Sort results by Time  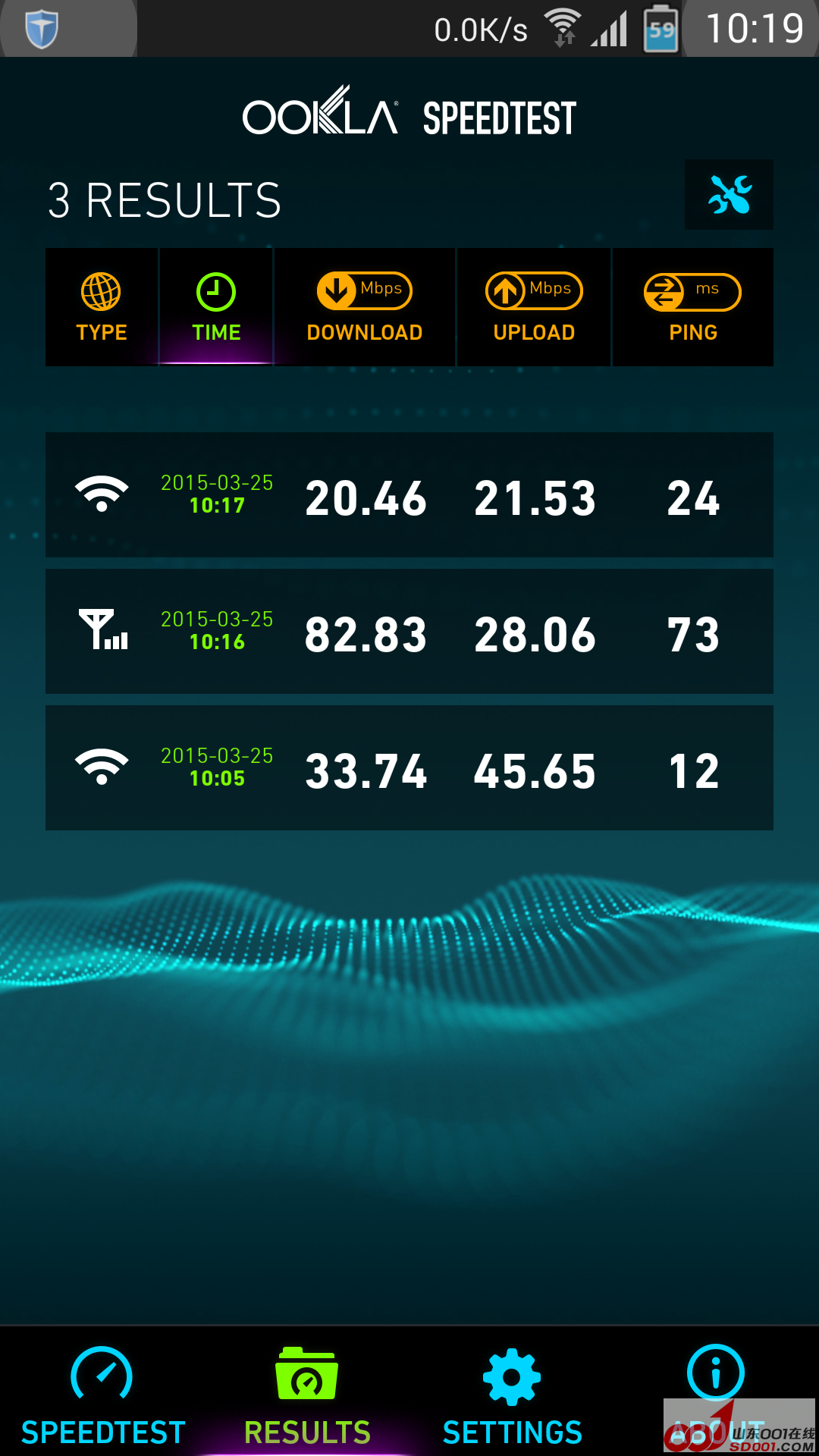pyautogui.click(x=216, y=307)
